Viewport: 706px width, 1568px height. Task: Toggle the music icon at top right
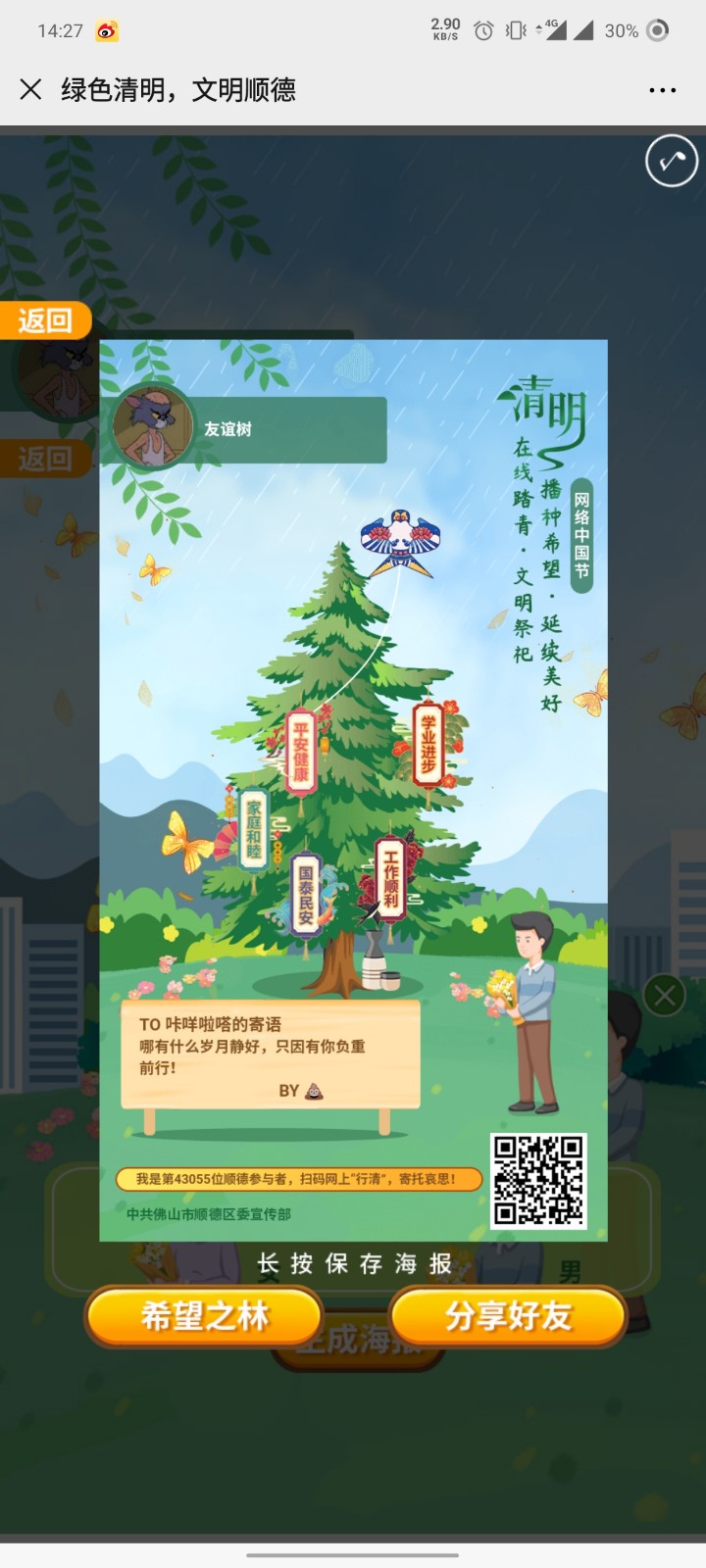[672, 161]
